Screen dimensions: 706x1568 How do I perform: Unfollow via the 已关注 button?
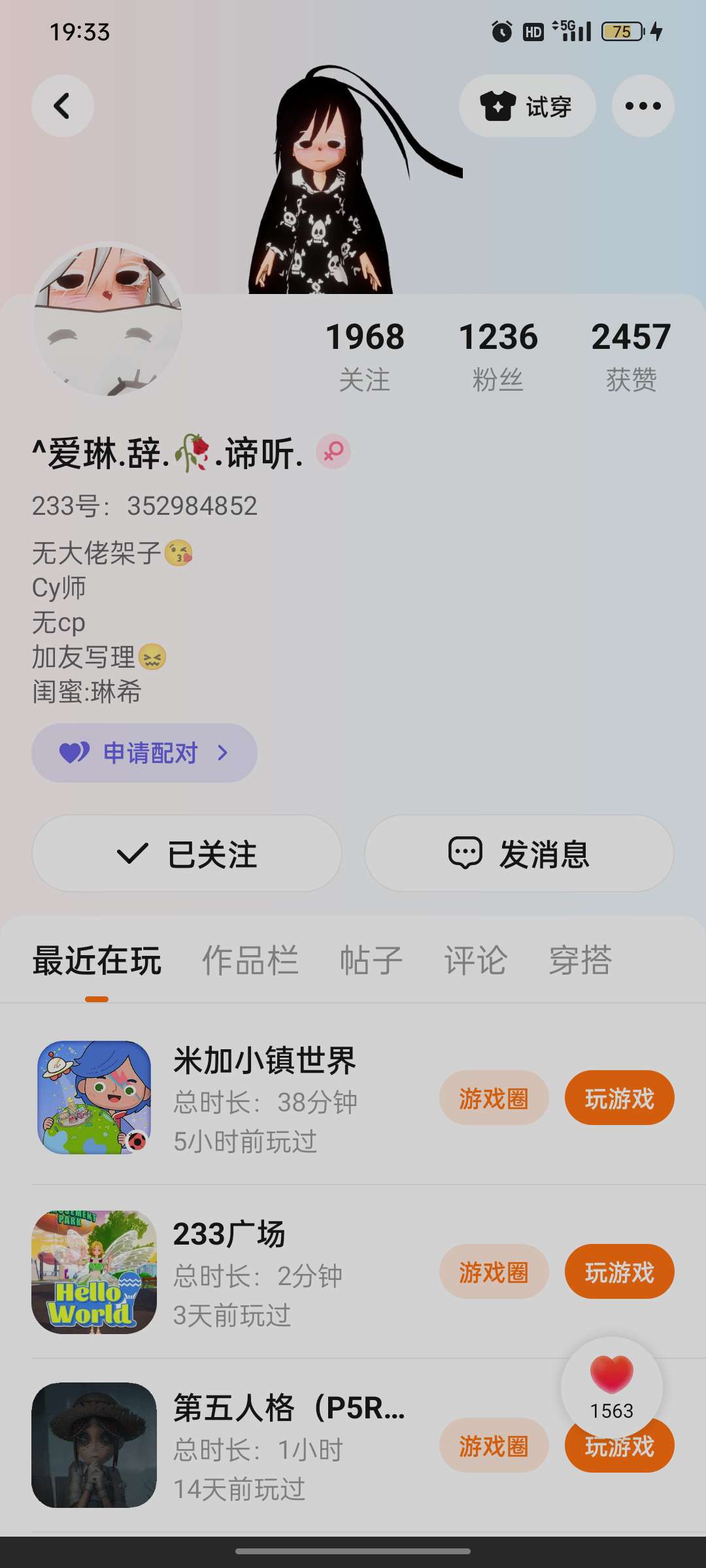[x=187, y=853]
